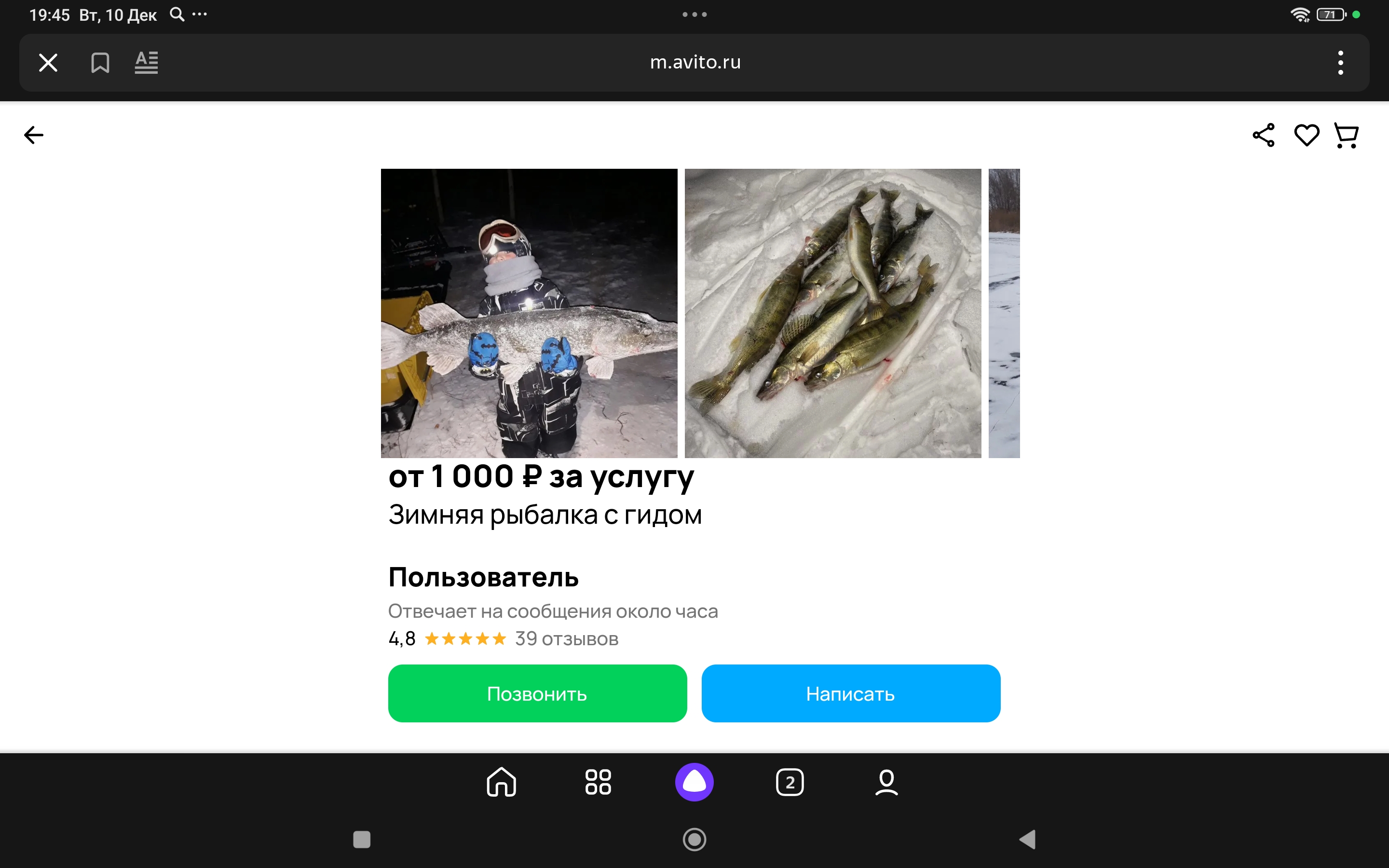
Task: Open the photo of boy holding fish
Action: coord(529,313)
